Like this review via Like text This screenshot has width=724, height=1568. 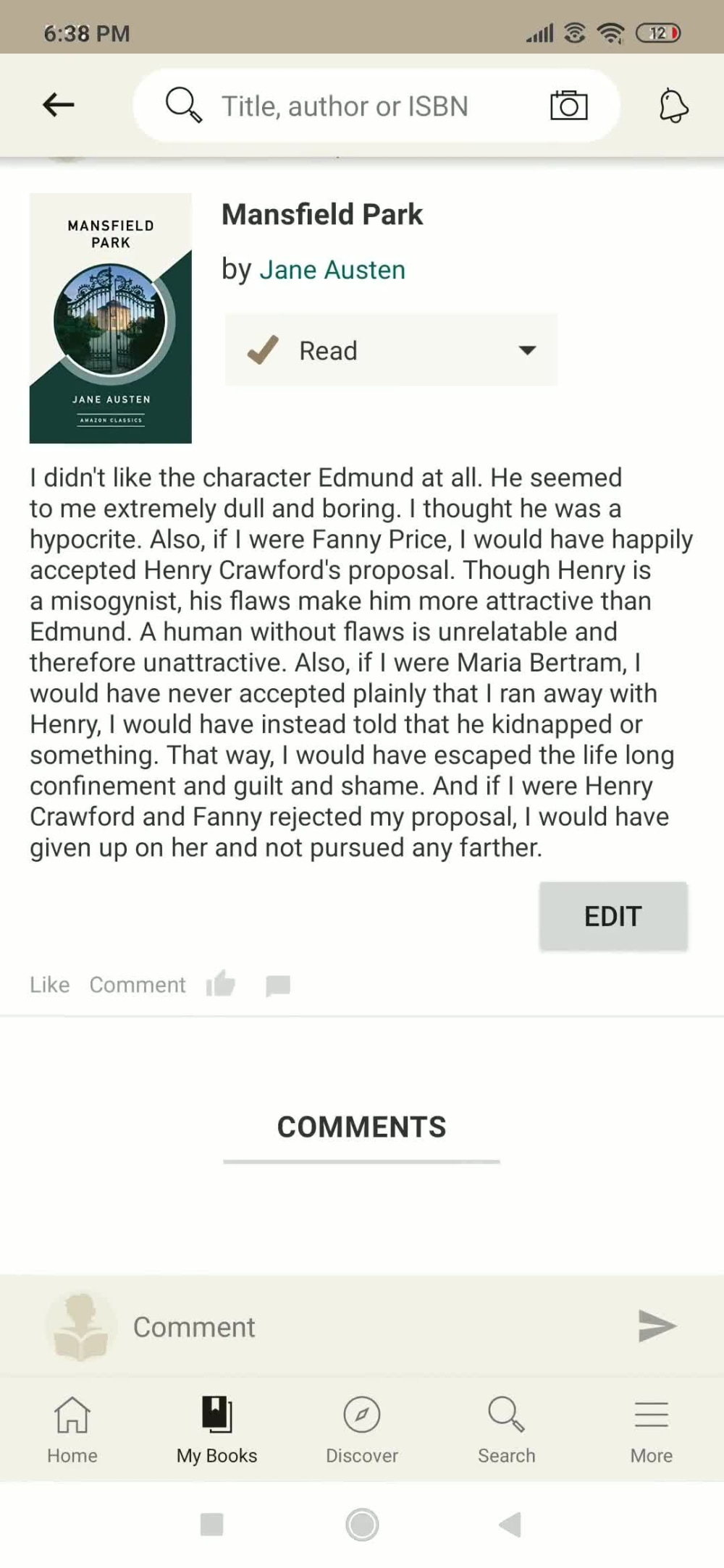coord(49,985)
